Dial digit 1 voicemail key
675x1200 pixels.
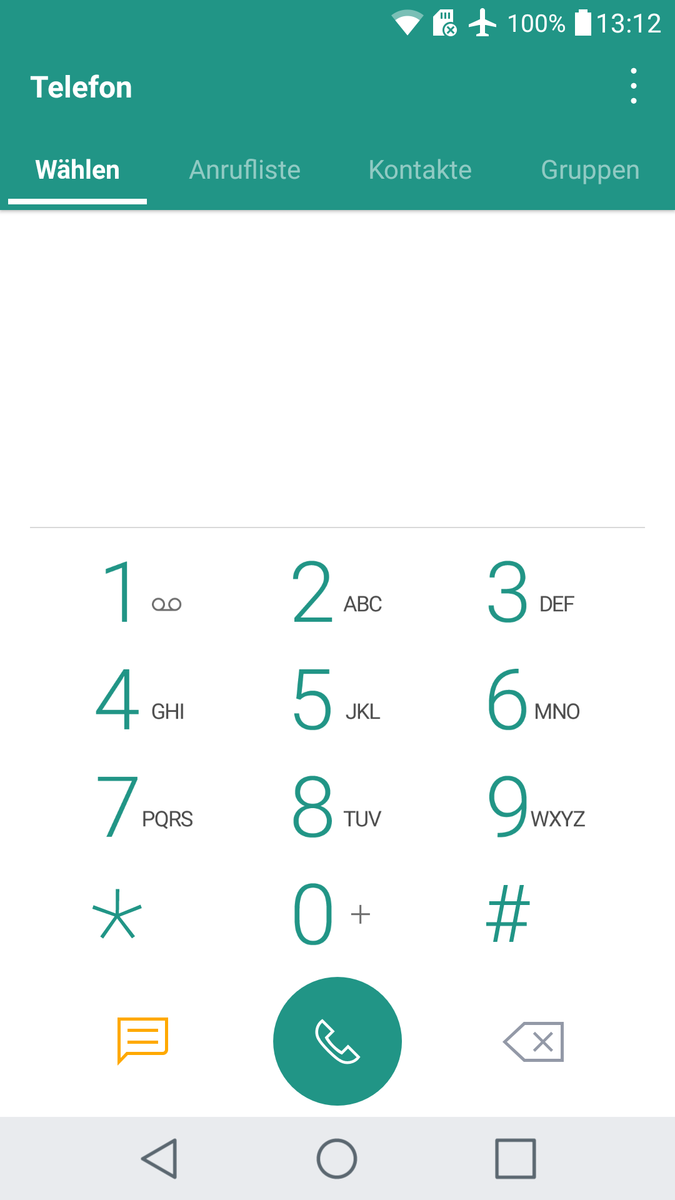click(140, 593)
